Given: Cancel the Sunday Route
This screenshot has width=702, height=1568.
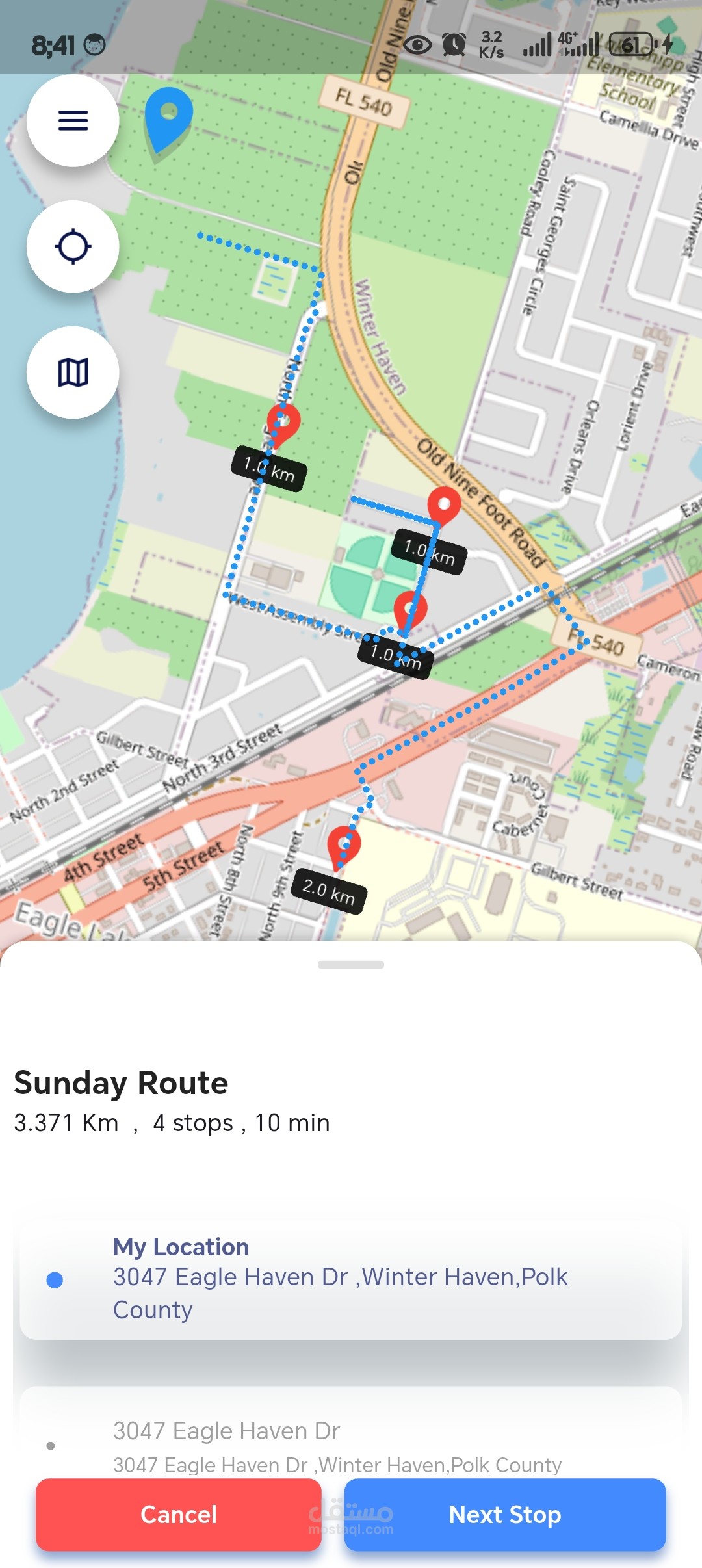Looking at the screenshot, I should pos(179,1515).
